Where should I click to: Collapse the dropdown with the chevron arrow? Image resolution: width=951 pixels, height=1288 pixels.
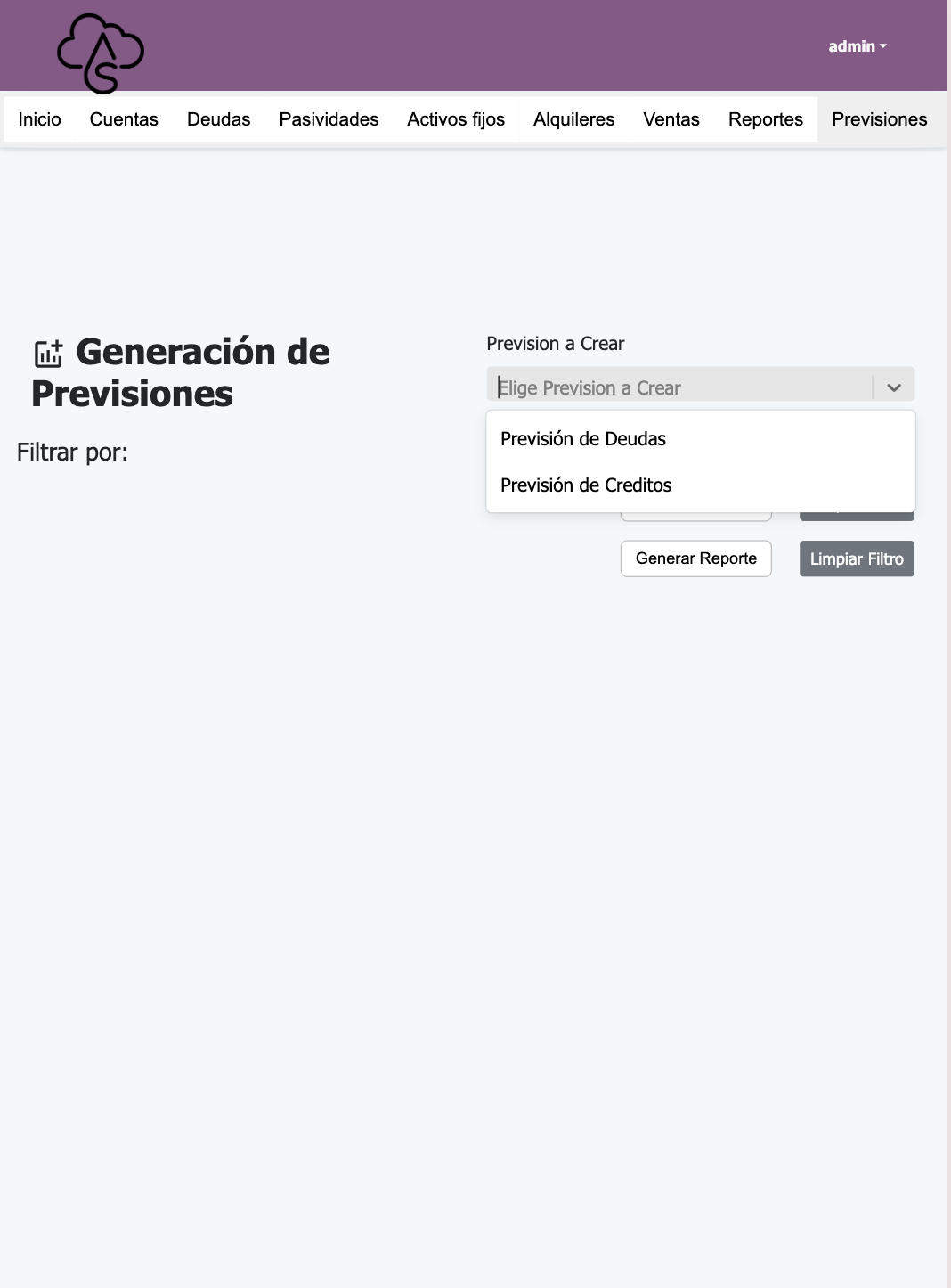point(894,387)
